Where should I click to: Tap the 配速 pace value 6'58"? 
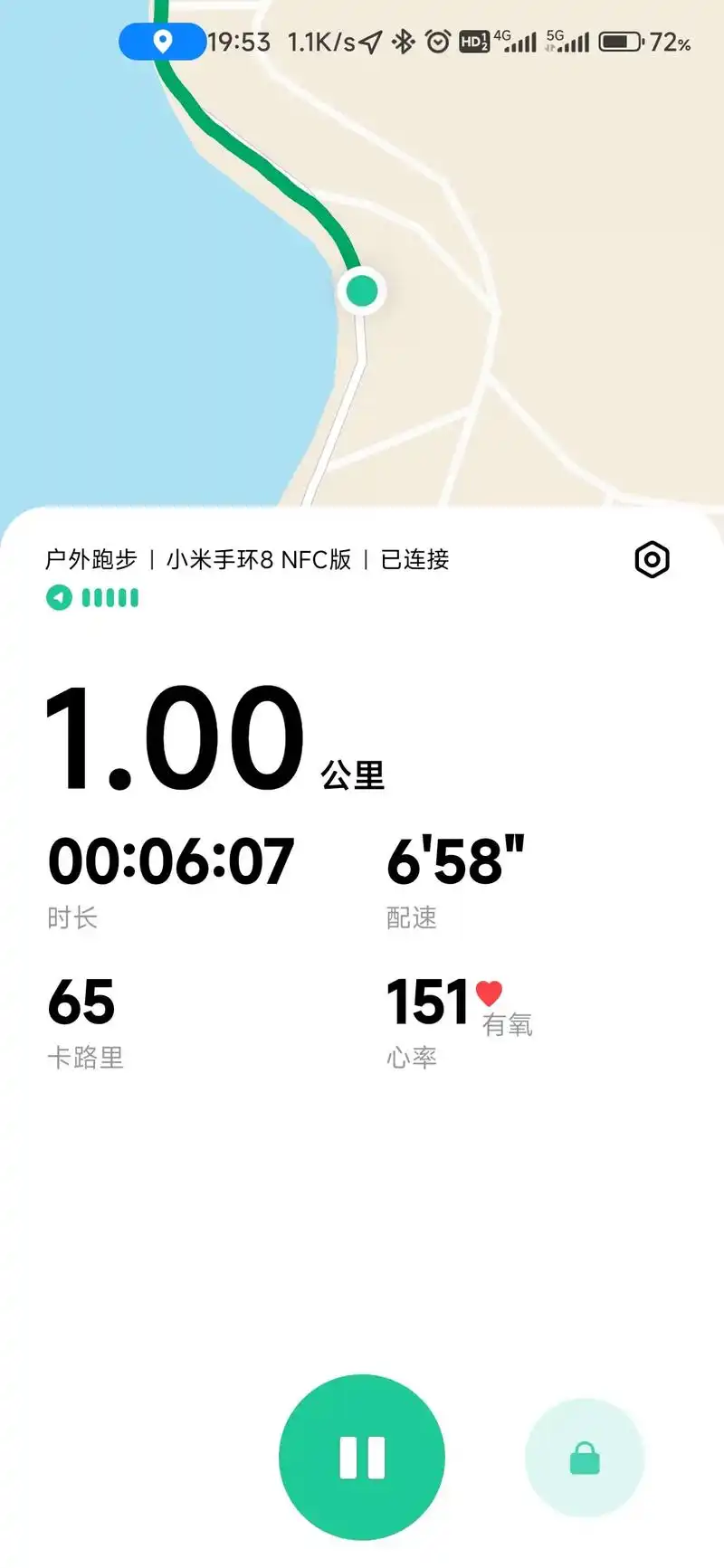coord(454,858)
